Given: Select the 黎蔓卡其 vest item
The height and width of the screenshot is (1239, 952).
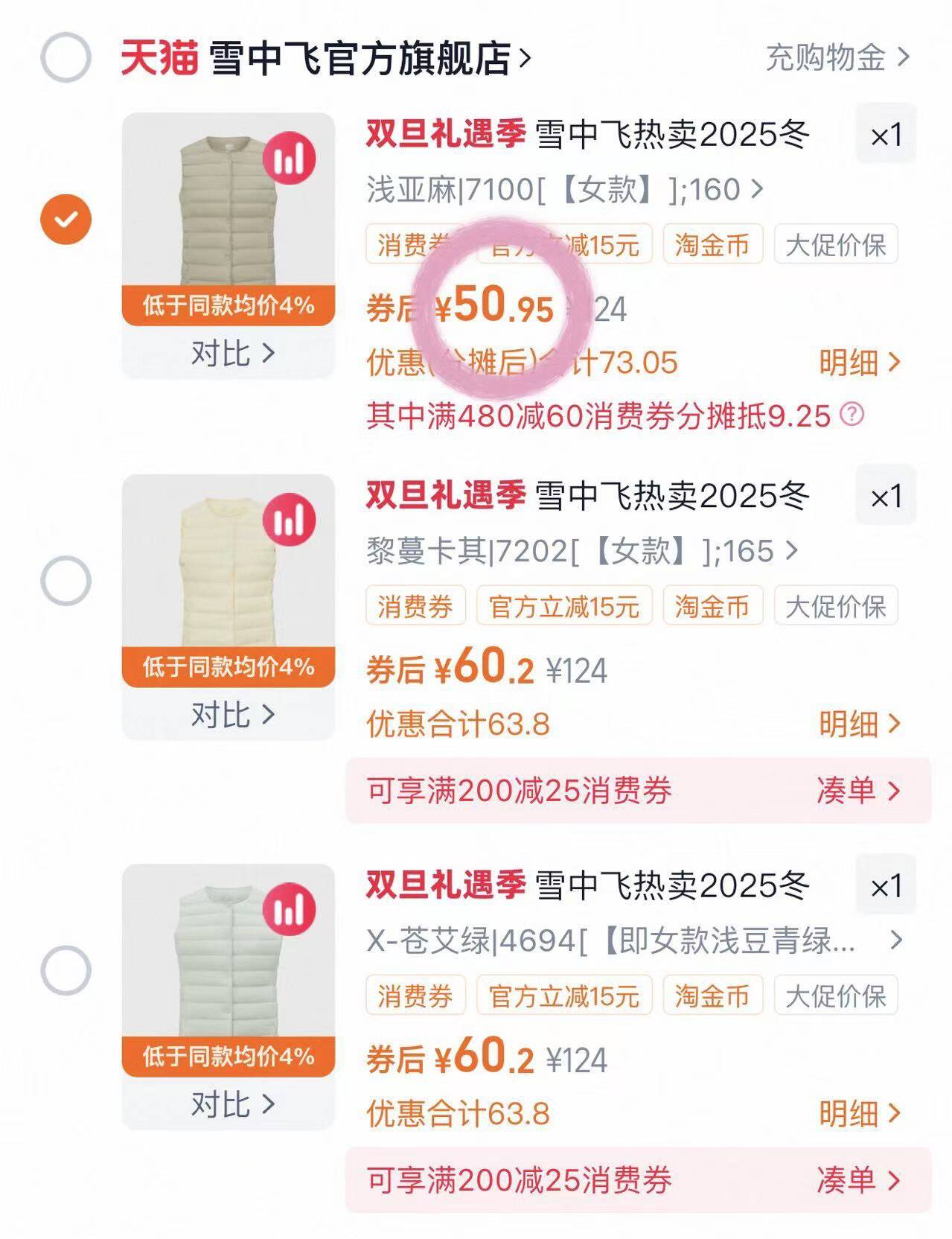Looking at the screenshot, I should coord(66,581).
